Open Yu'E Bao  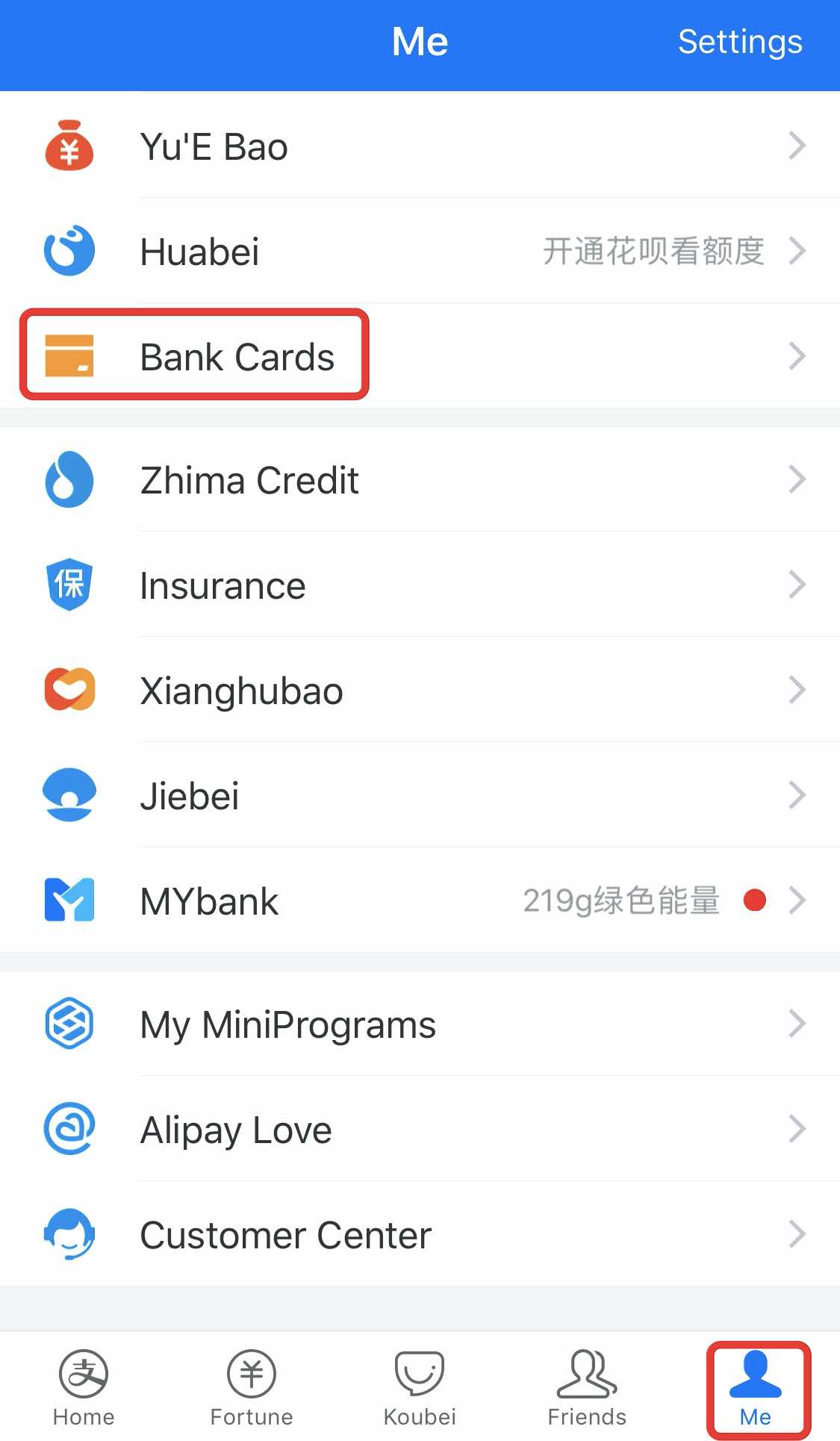[420, 146]
